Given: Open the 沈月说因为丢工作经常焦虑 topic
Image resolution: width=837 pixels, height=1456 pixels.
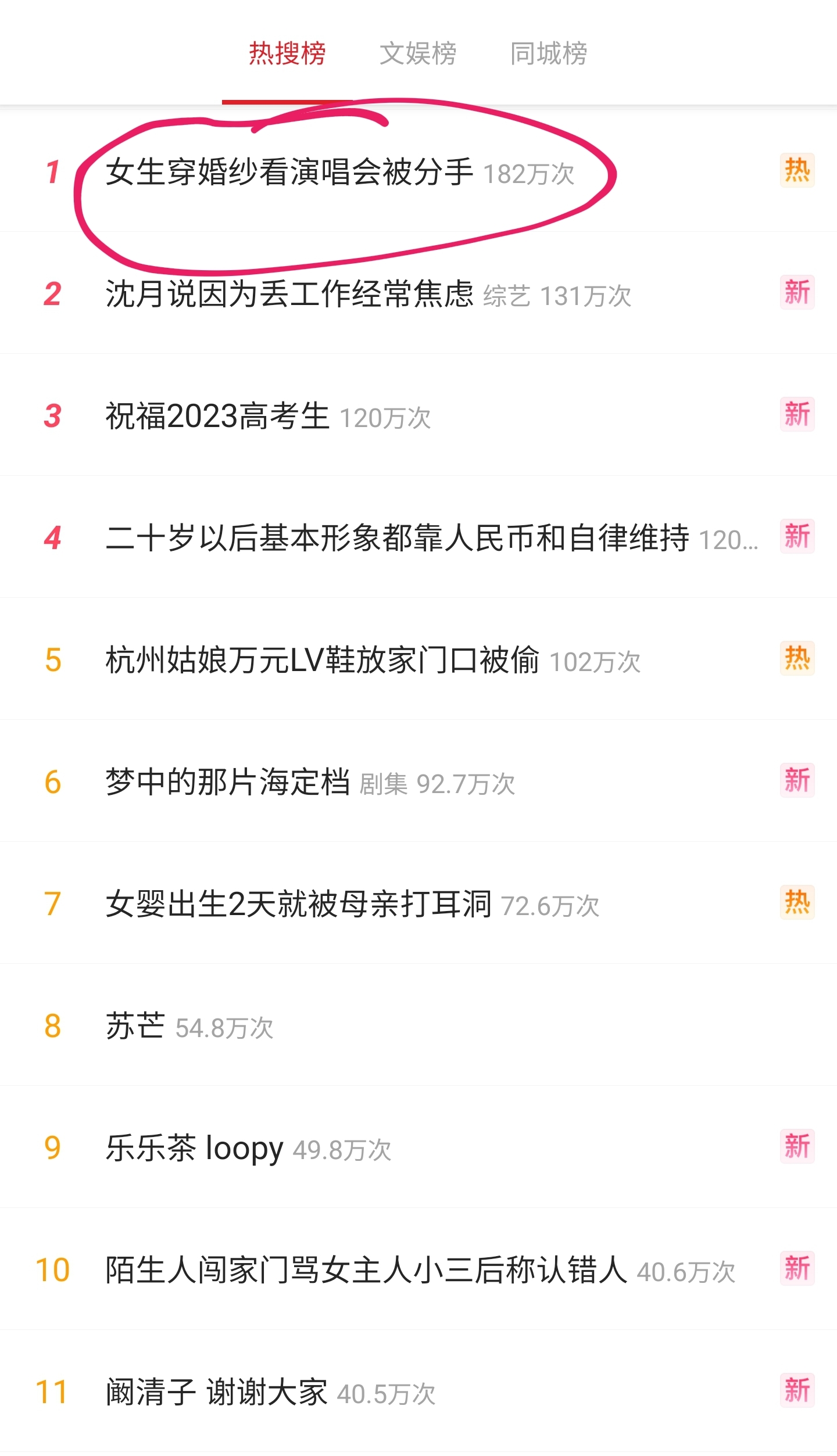Looking at the screenshot, I should [x=291, y=295].
